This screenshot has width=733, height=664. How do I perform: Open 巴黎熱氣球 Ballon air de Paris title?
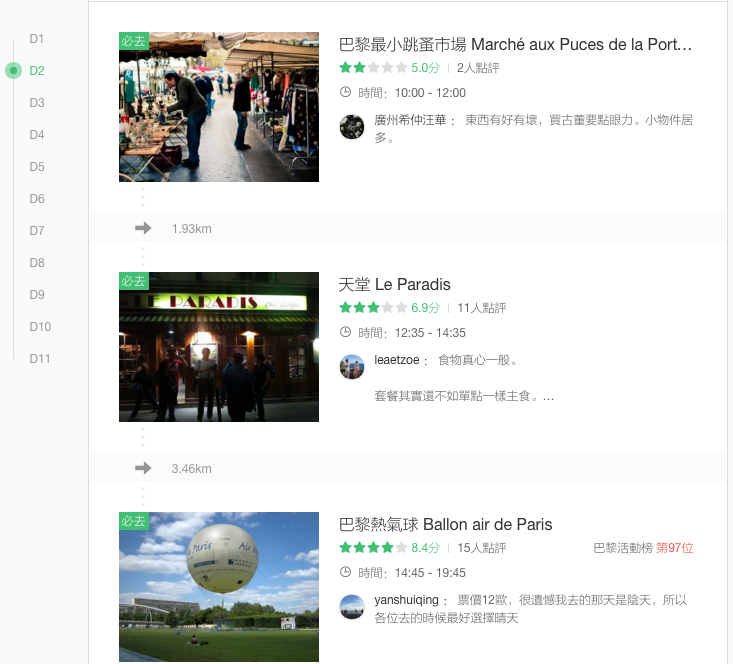point(445,525)
